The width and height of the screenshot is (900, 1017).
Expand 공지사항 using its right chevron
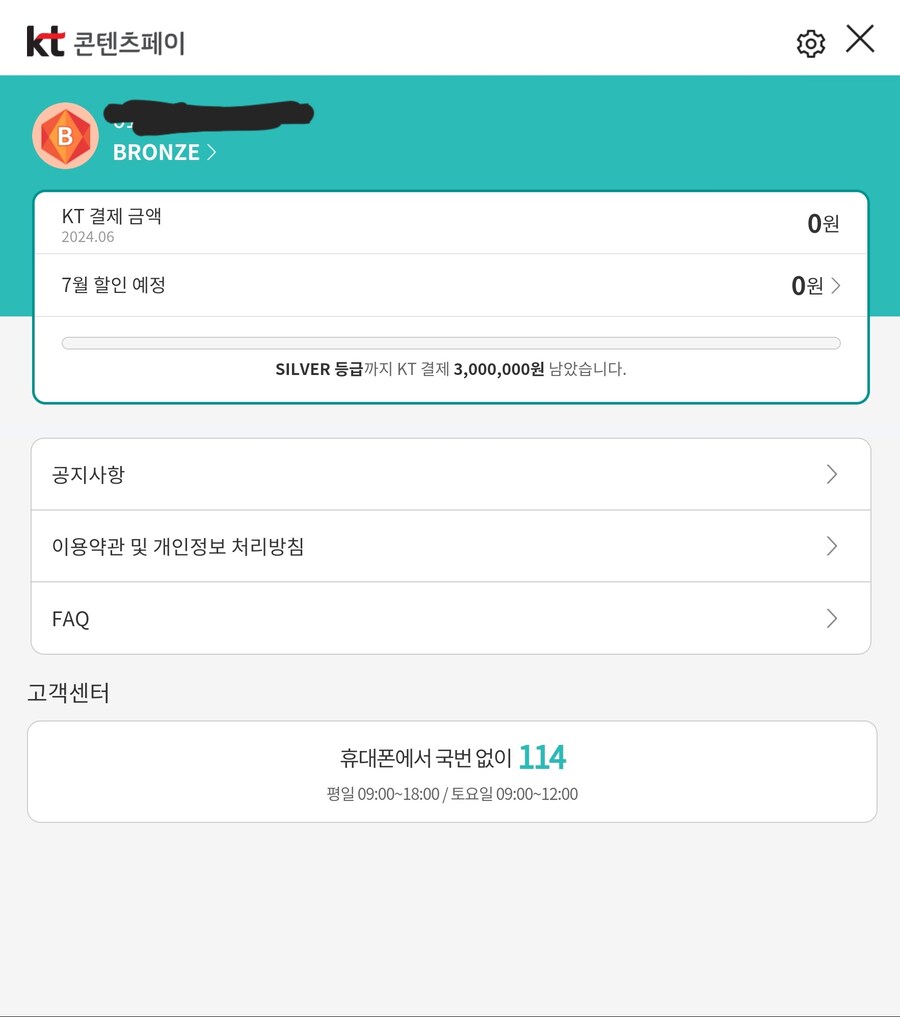click(x=831, y=474)
